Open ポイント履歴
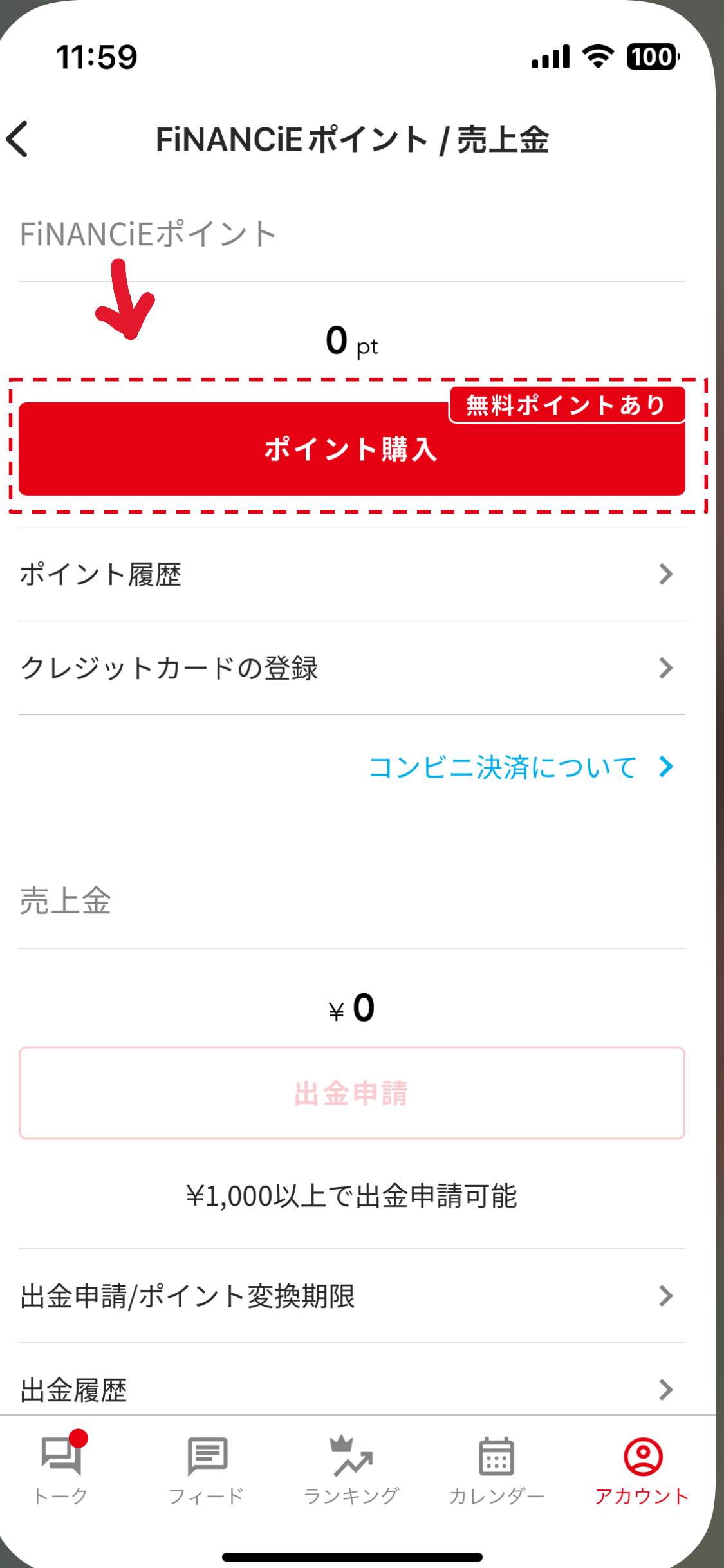 coord(351,574)
